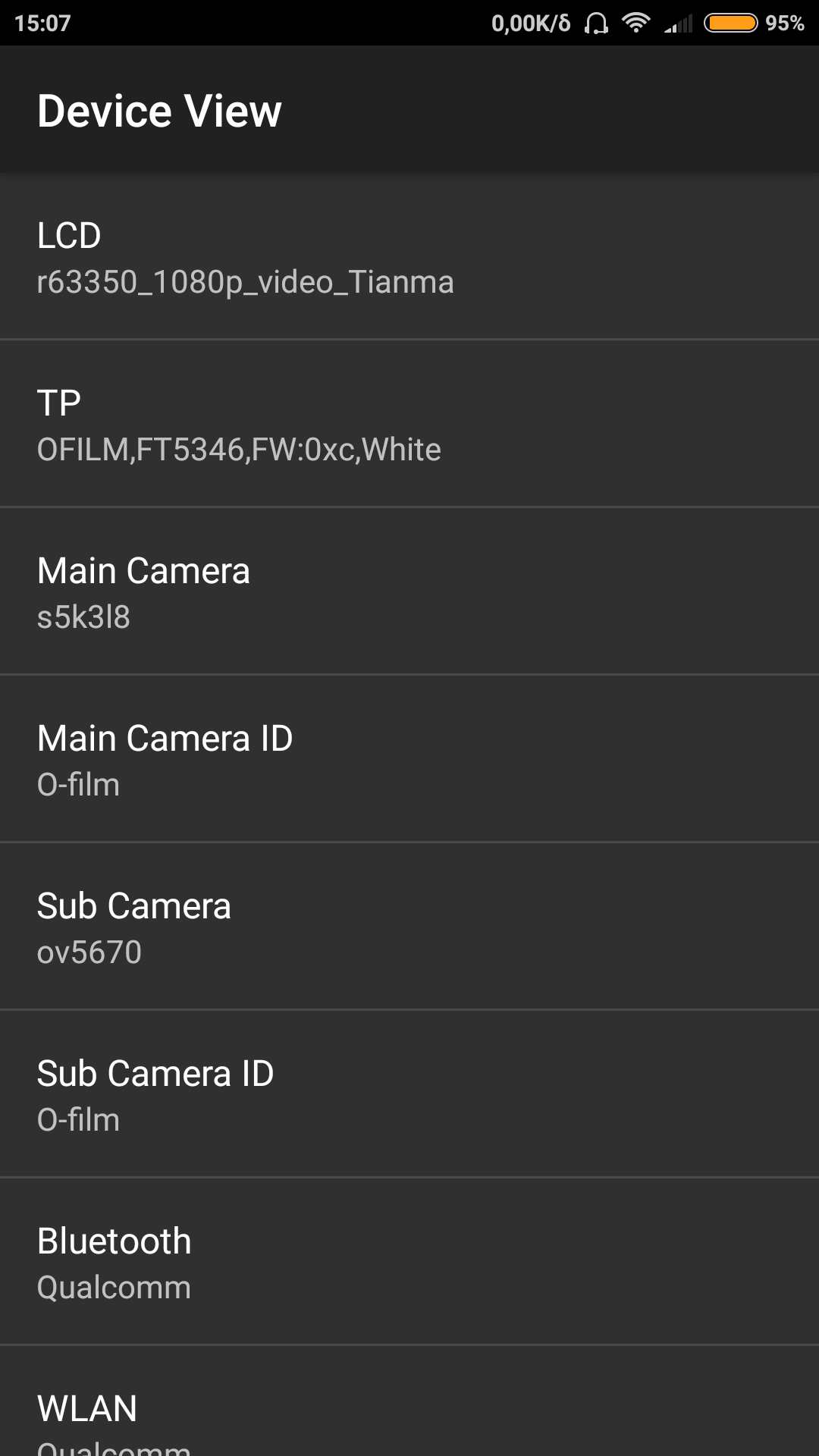Select the Sub Camera ov5670 row
819x1456 pixels.
[x=409, y=927]
